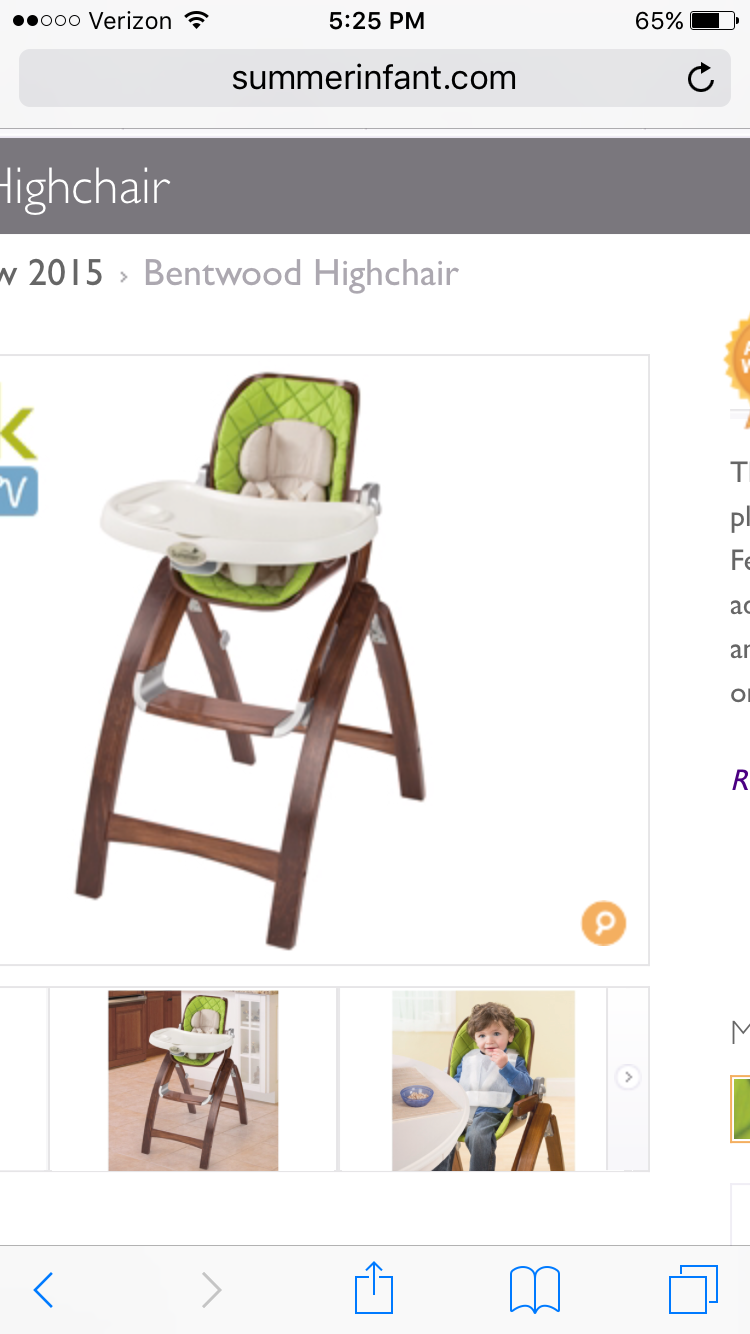The height and width of the screenshot is (1334, 750).
Task: Open the New 2015 breadcrumb link
Action: click(x=50, y=273)
